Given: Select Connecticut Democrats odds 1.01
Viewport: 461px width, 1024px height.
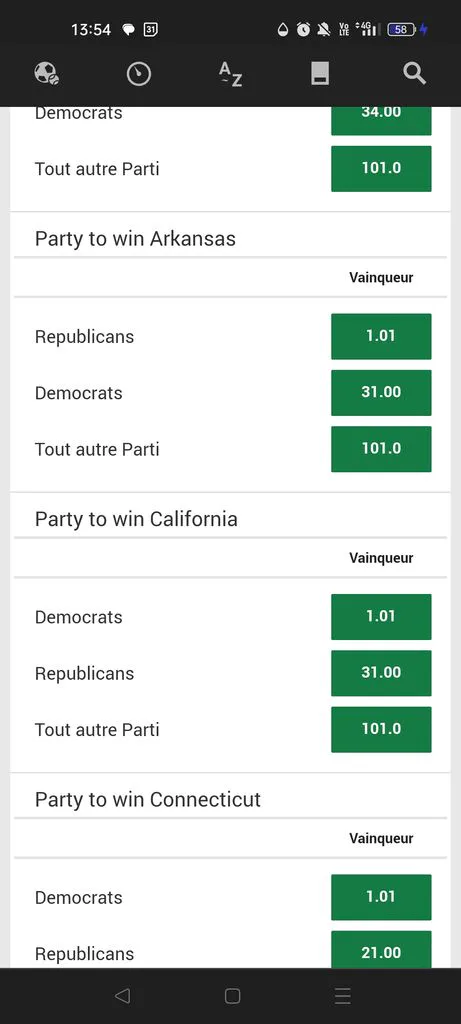Looking at the screenshot, I should (381, 897).
